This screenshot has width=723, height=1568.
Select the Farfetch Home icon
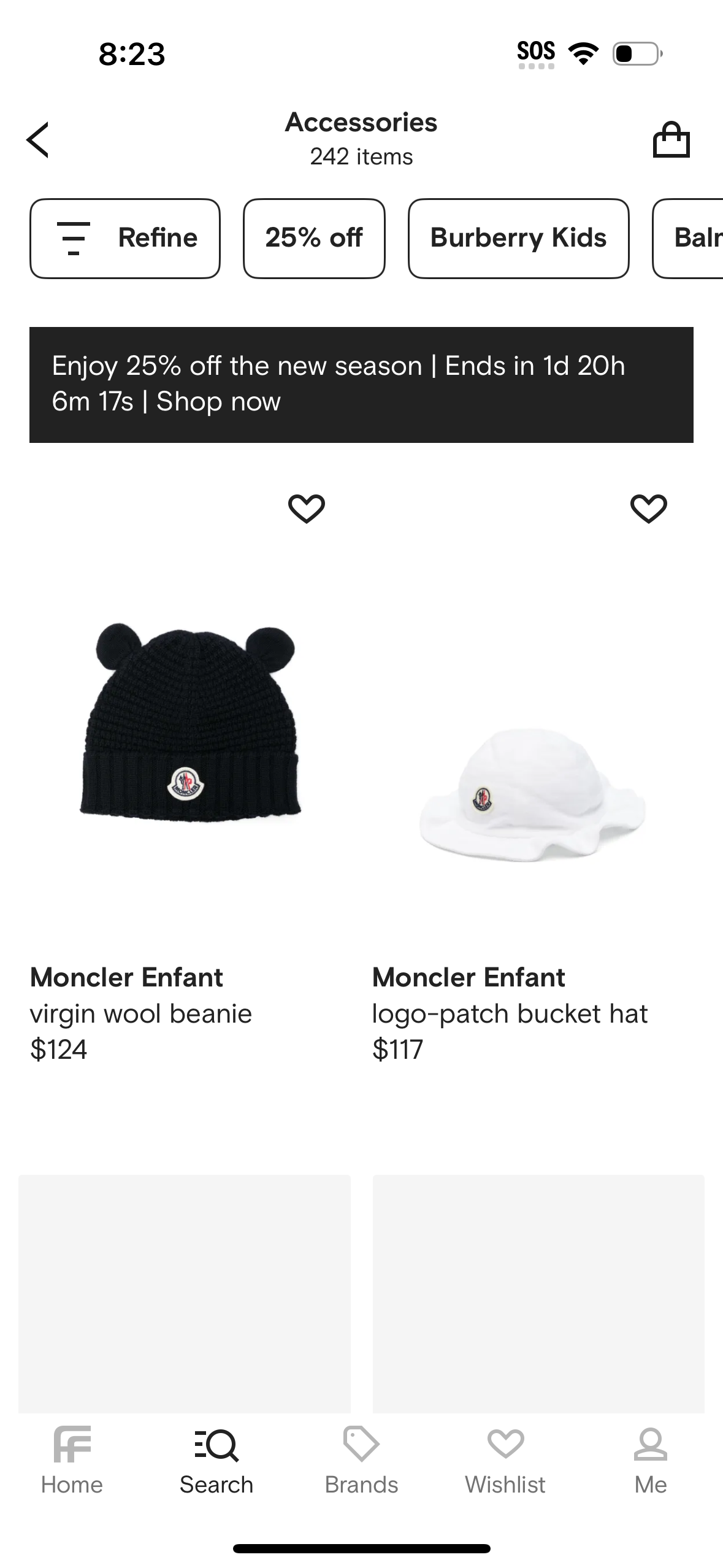point(72,1445)
